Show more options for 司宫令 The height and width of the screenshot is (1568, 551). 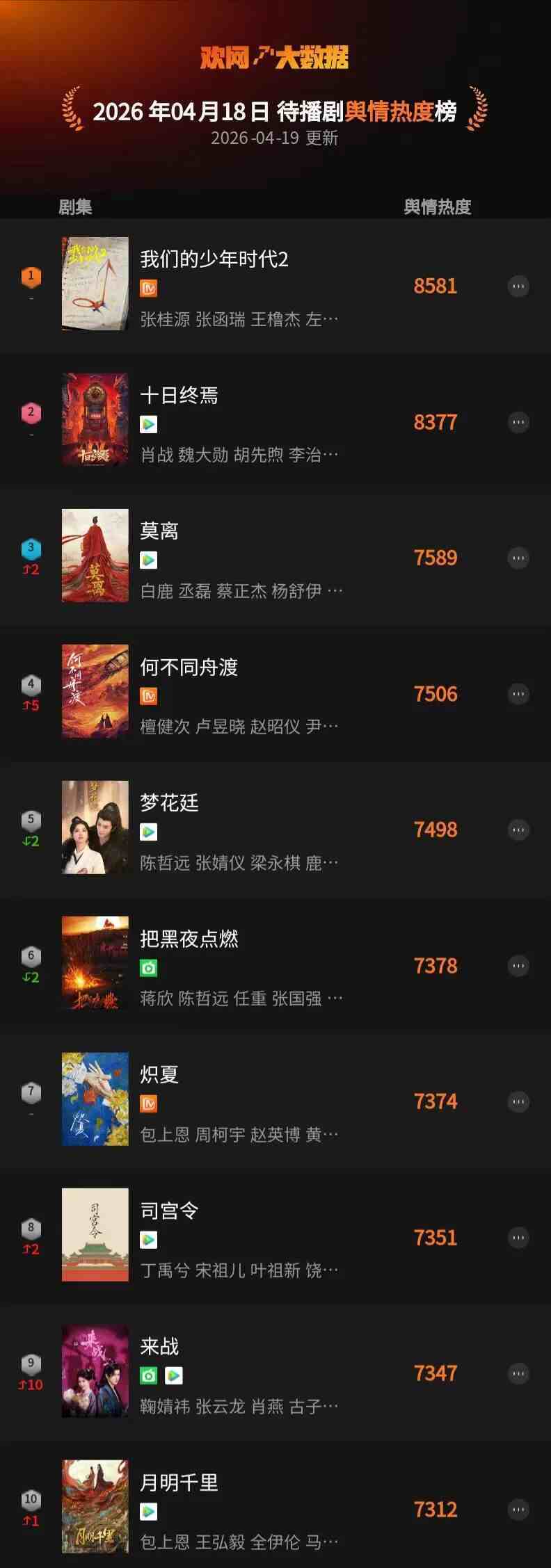point(518,1238)
